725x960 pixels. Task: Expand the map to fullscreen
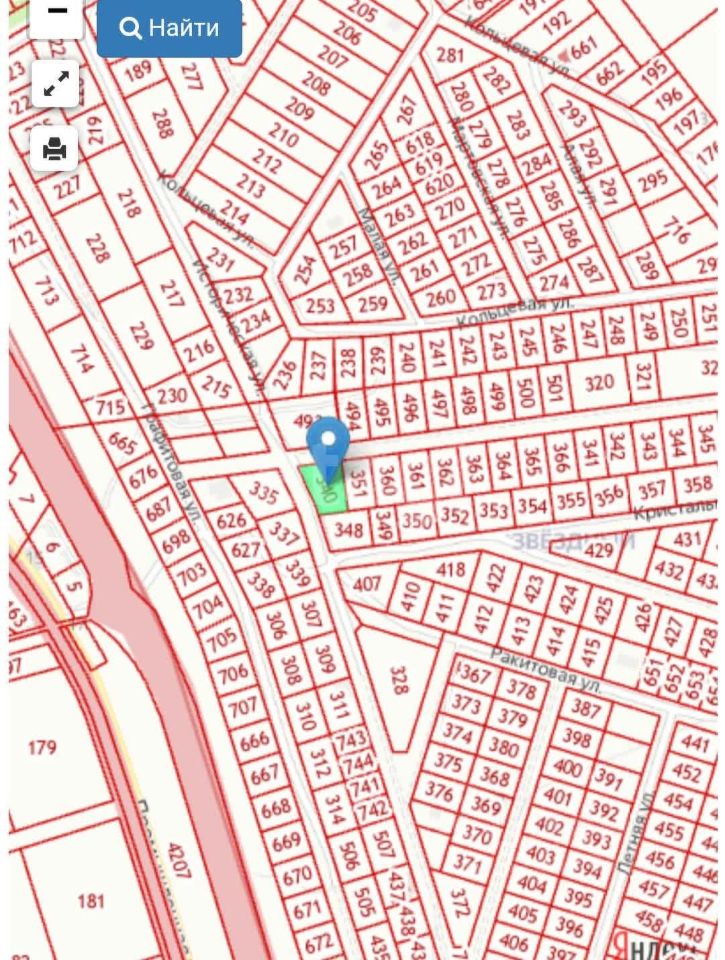pos(56,84)
